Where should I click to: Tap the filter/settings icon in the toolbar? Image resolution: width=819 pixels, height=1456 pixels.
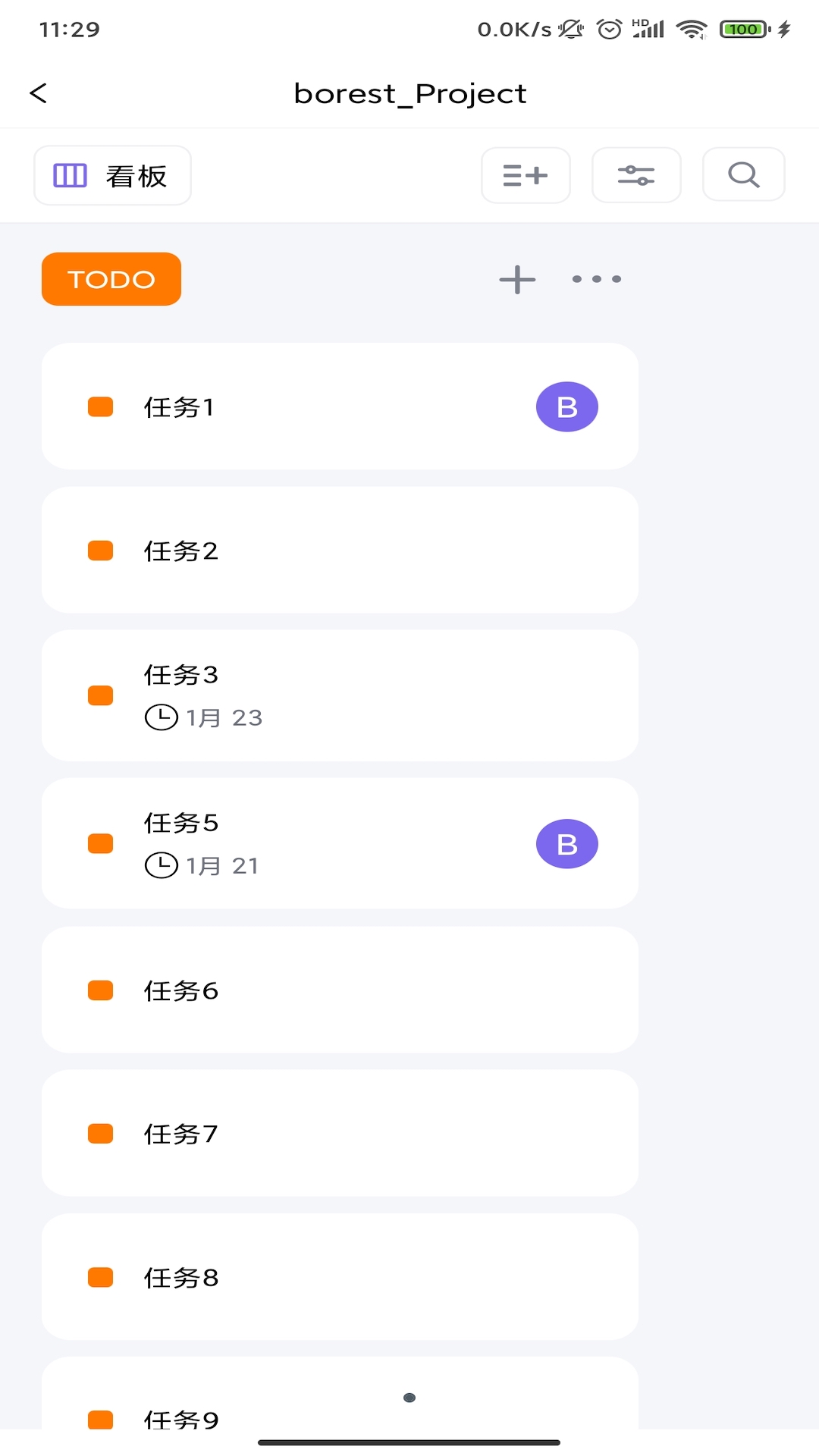[x=636, y=174]
